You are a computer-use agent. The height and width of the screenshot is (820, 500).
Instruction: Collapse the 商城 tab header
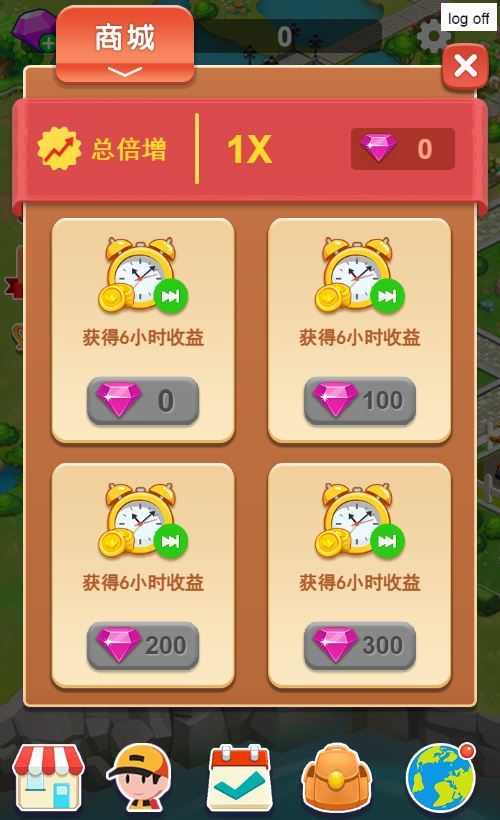point(125,45)
